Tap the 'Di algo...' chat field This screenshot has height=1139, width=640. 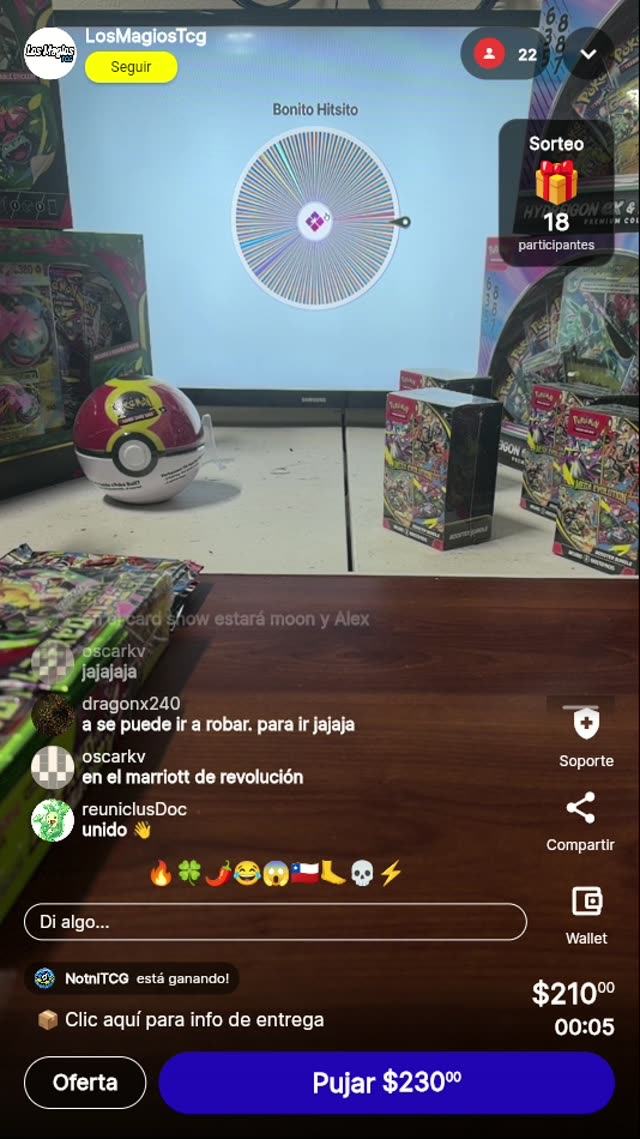coord(275,922)
